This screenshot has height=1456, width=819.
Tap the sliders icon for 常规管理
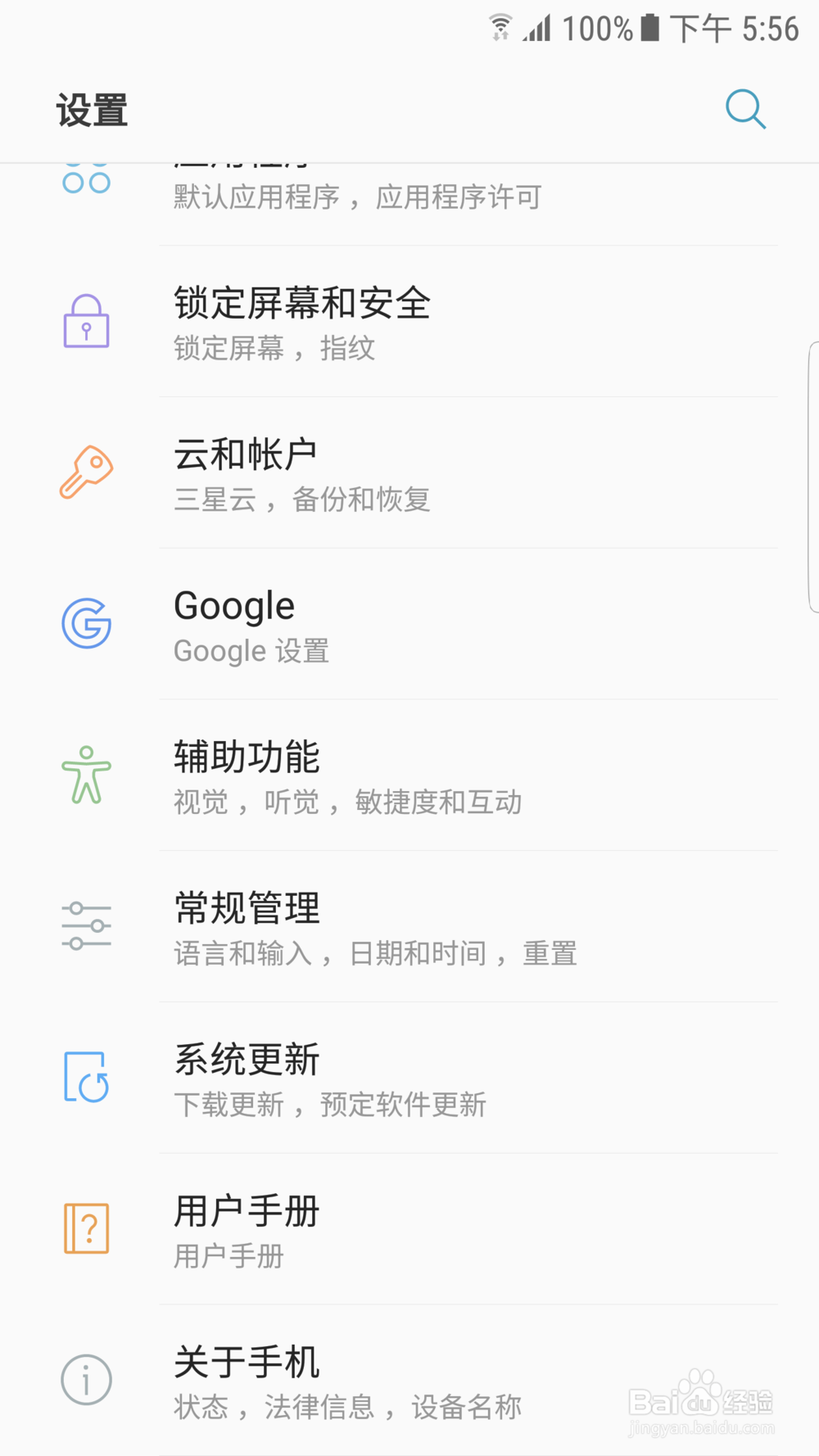(x=86, y=925)
